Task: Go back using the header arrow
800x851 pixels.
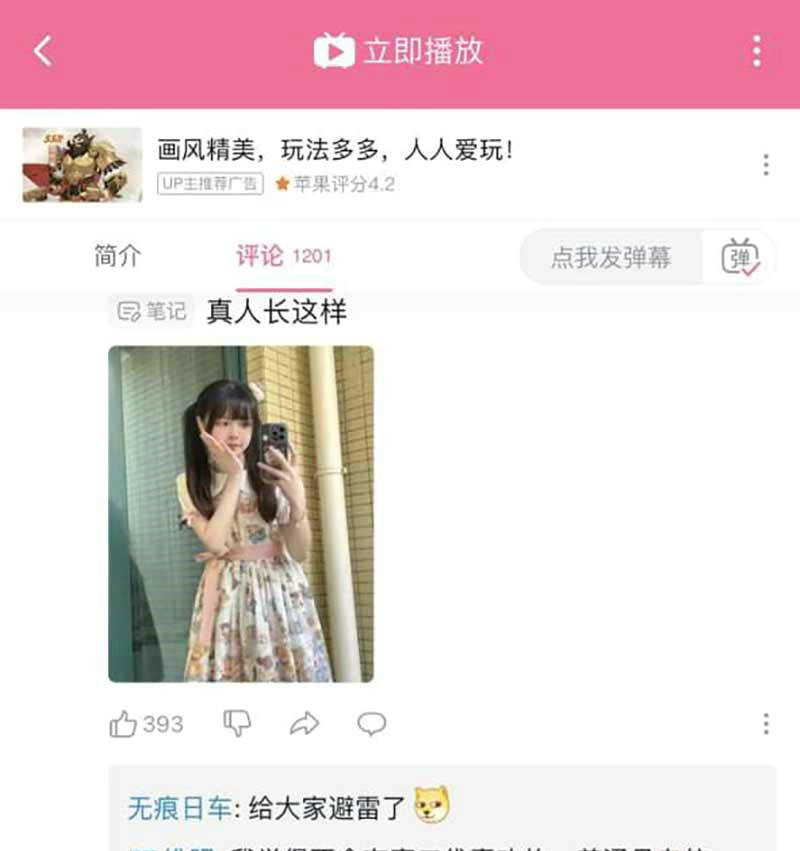Action: [x=43, y=51]
